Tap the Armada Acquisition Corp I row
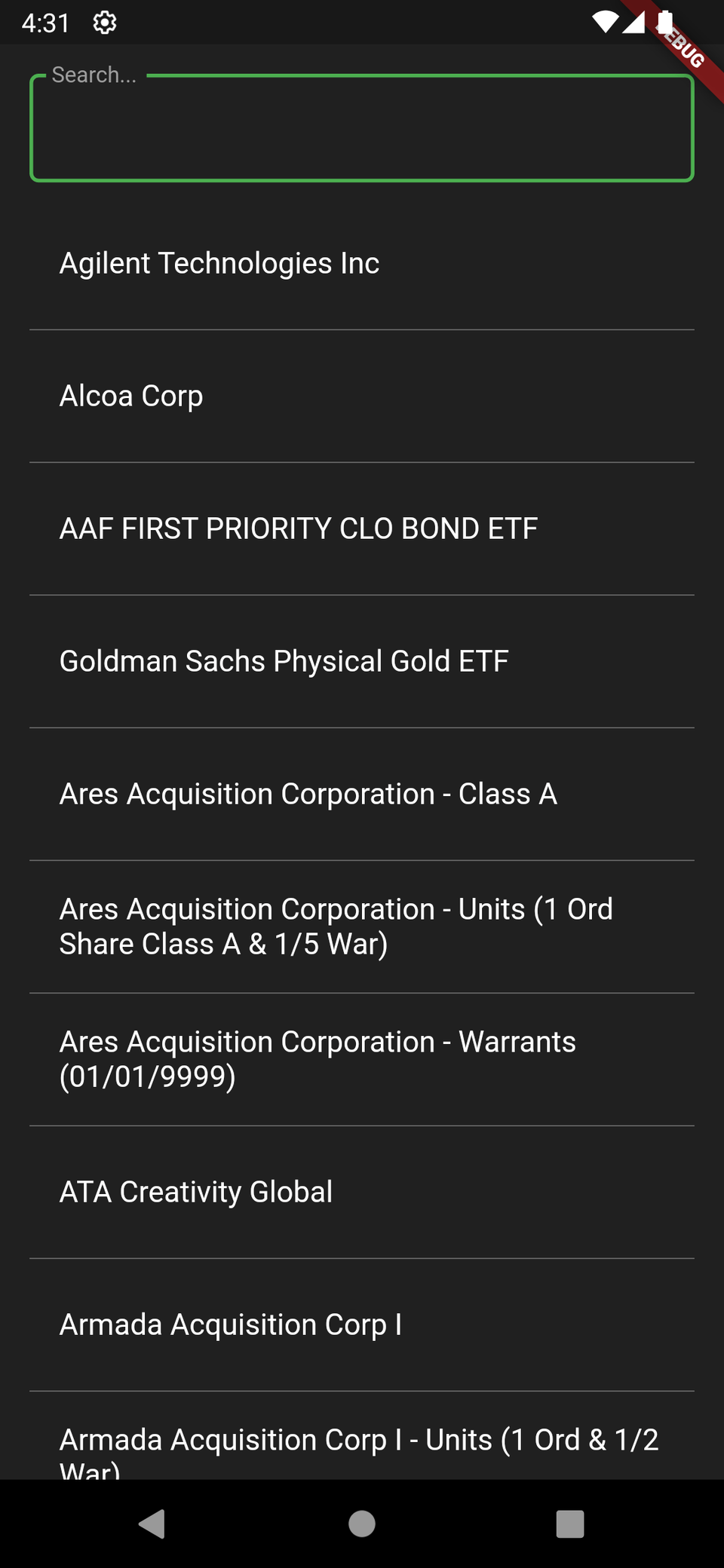Image resolution: width=724 pixels, height=1568 pixels. click(362, 1325)
